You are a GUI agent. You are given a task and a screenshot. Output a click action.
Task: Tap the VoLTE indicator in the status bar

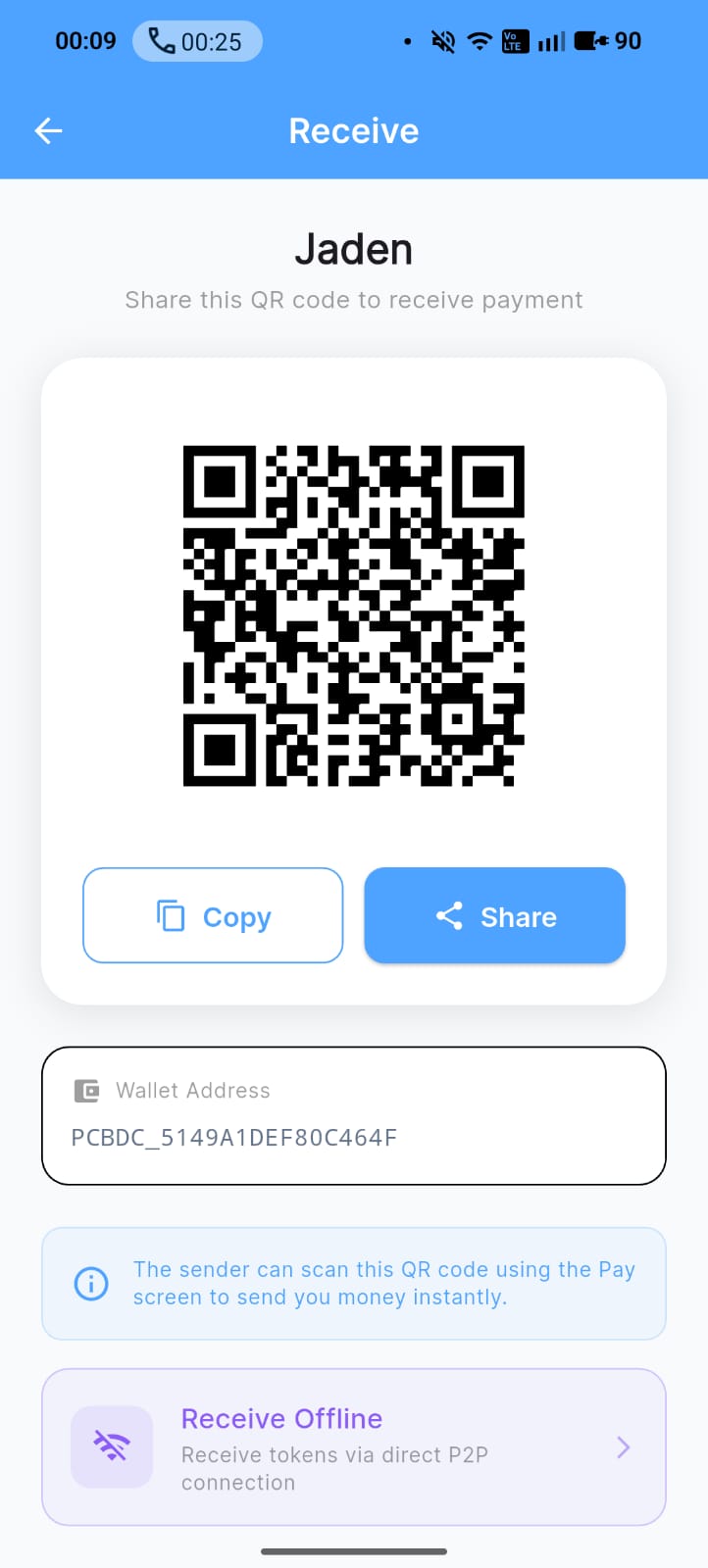pos(513,41)
